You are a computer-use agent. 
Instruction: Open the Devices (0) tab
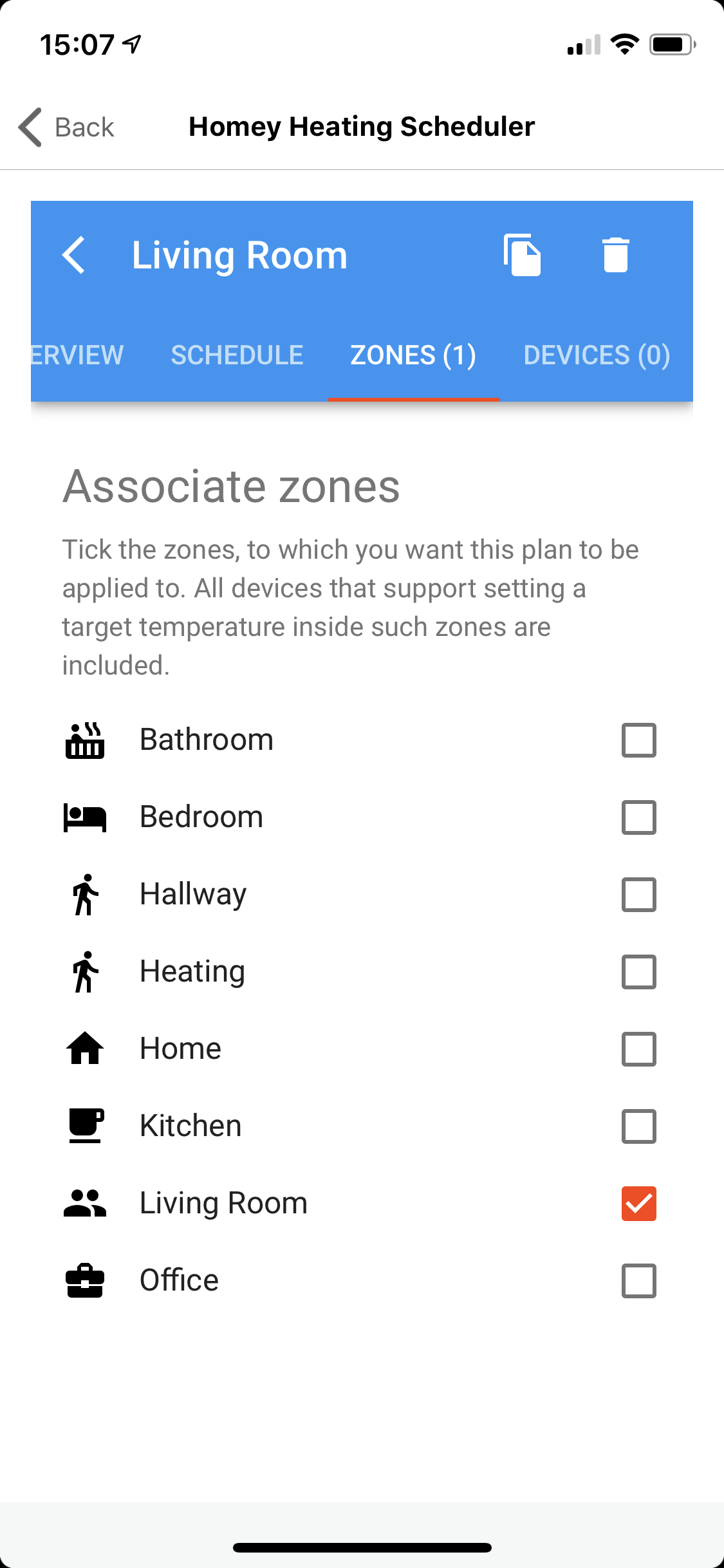(x=597, y=355)
